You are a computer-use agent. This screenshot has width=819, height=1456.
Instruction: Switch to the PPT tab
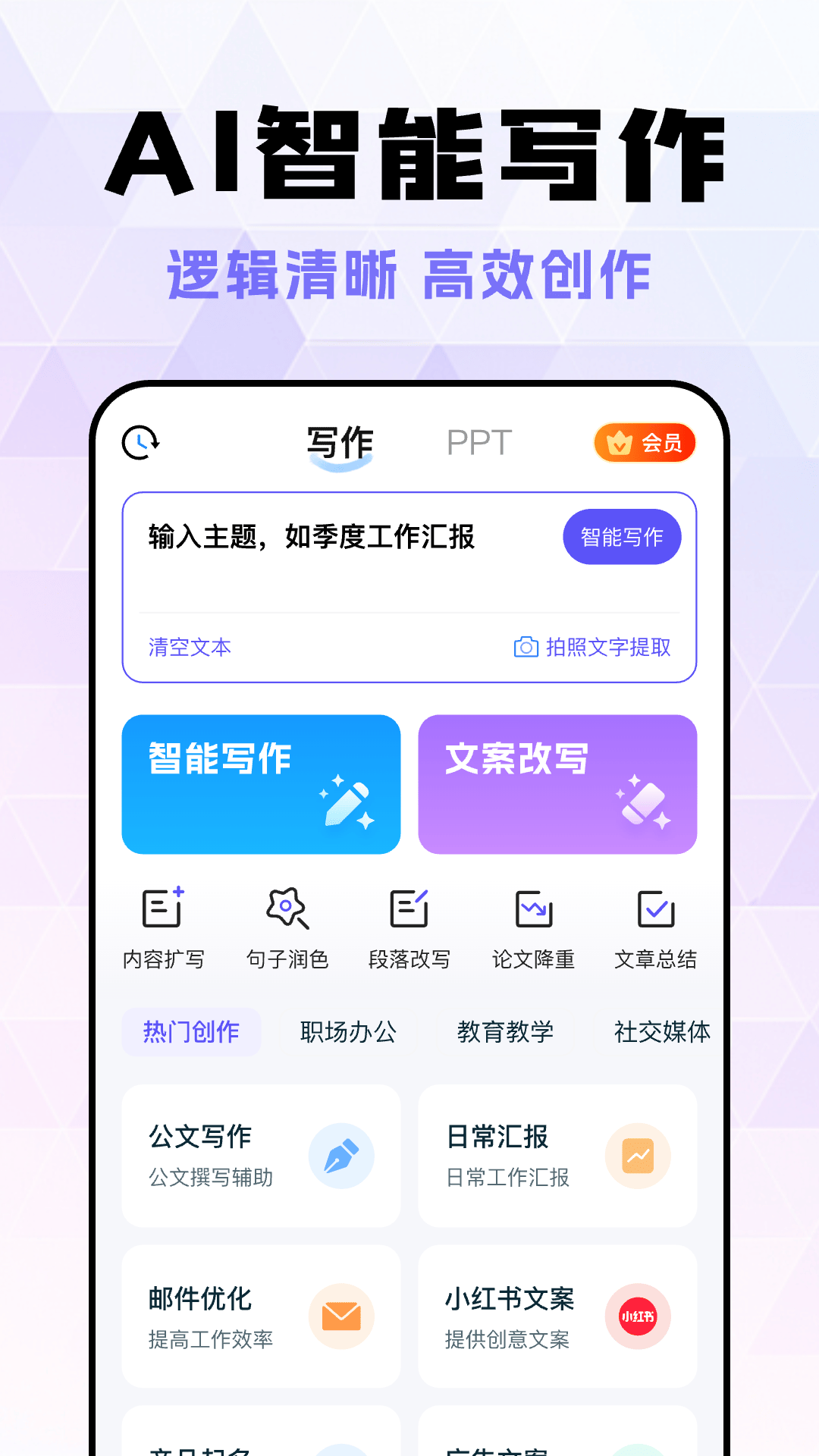tap(479, 440)
